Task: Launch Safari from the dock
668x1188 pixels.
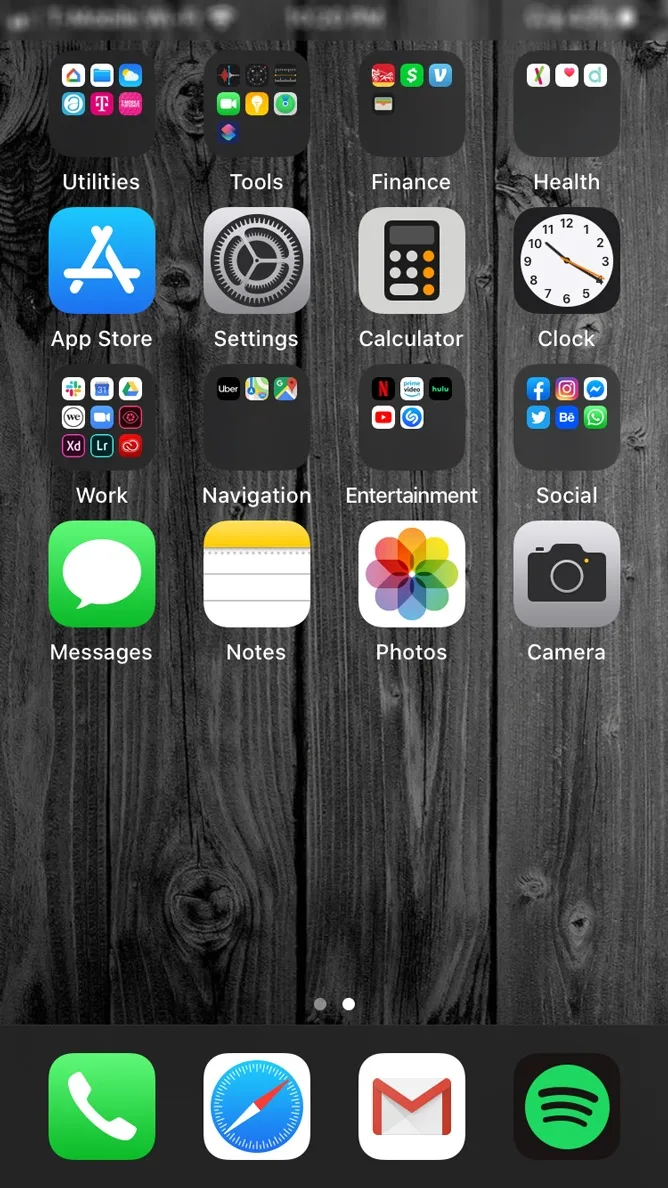Action: (x=257, y=1106)
